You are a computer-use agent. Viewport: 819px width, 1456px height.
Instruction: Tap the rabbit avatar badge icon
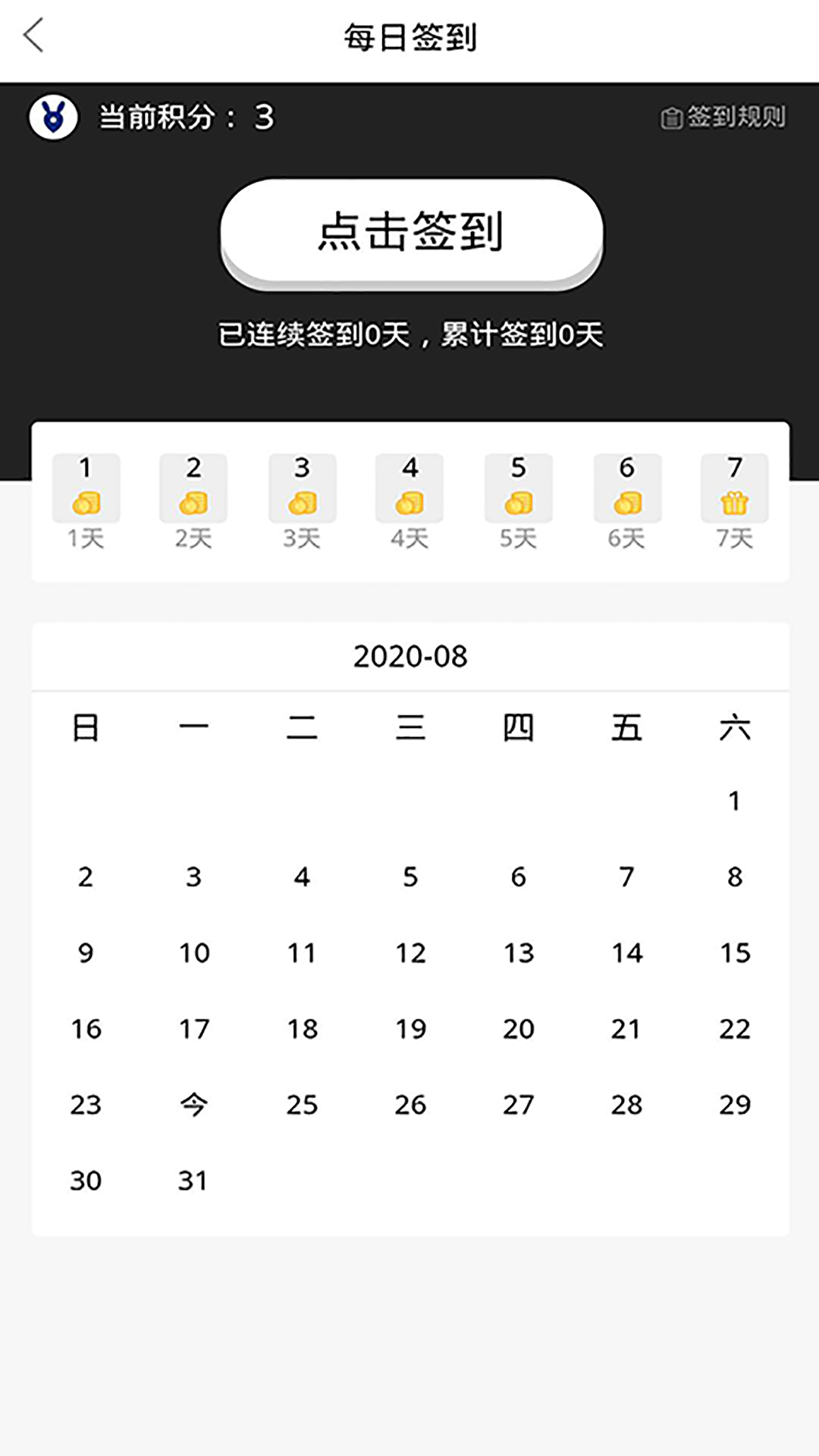click(52, 118)
